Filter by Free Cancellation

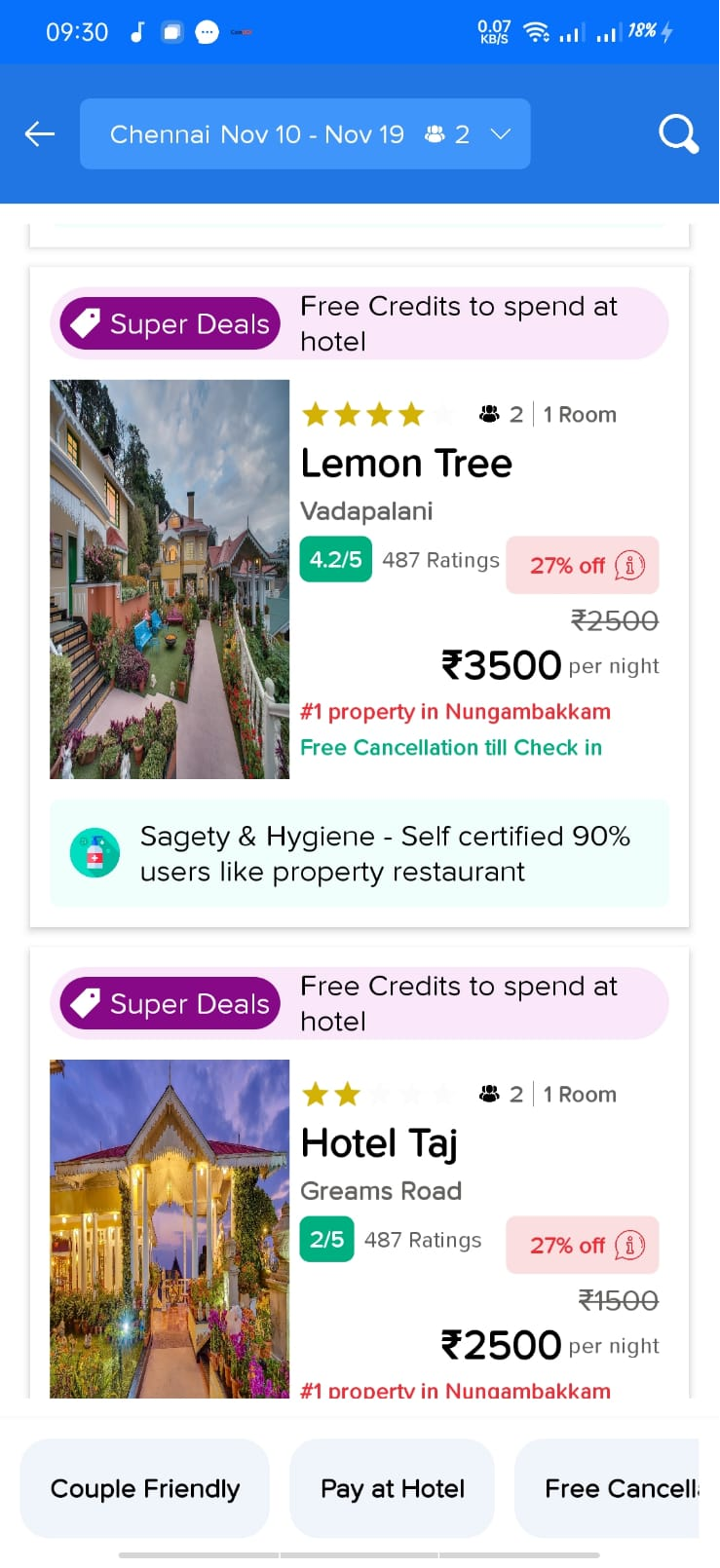pyautogui.click(x=607, y=1488)
